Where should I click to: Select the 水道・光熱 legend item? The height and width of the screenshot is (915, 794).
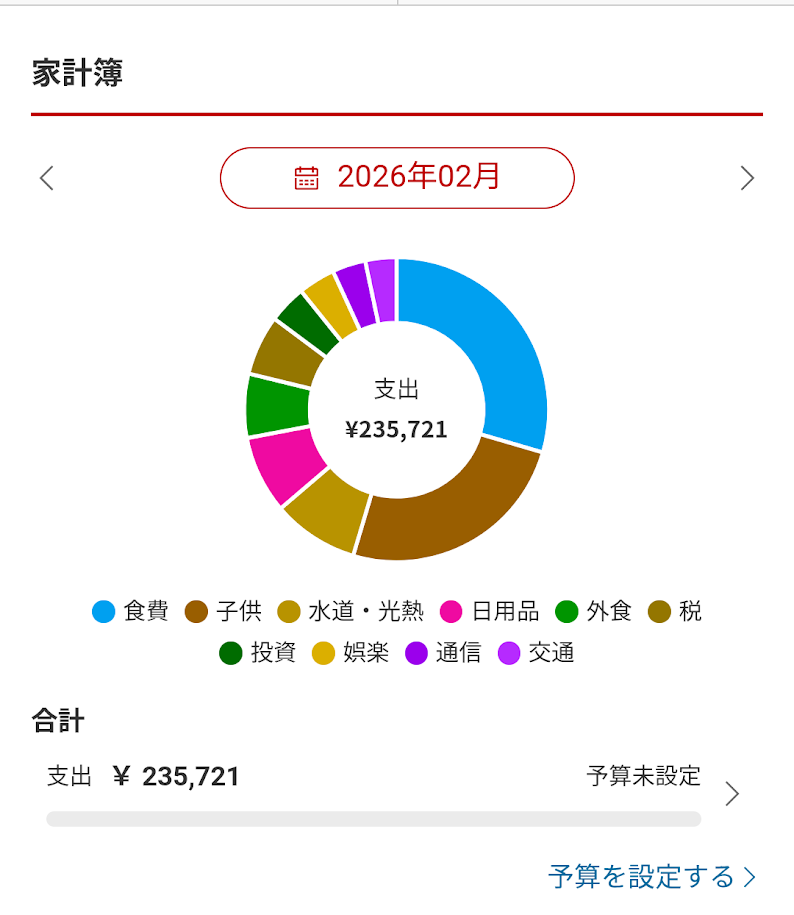click(x=352, y=611)
